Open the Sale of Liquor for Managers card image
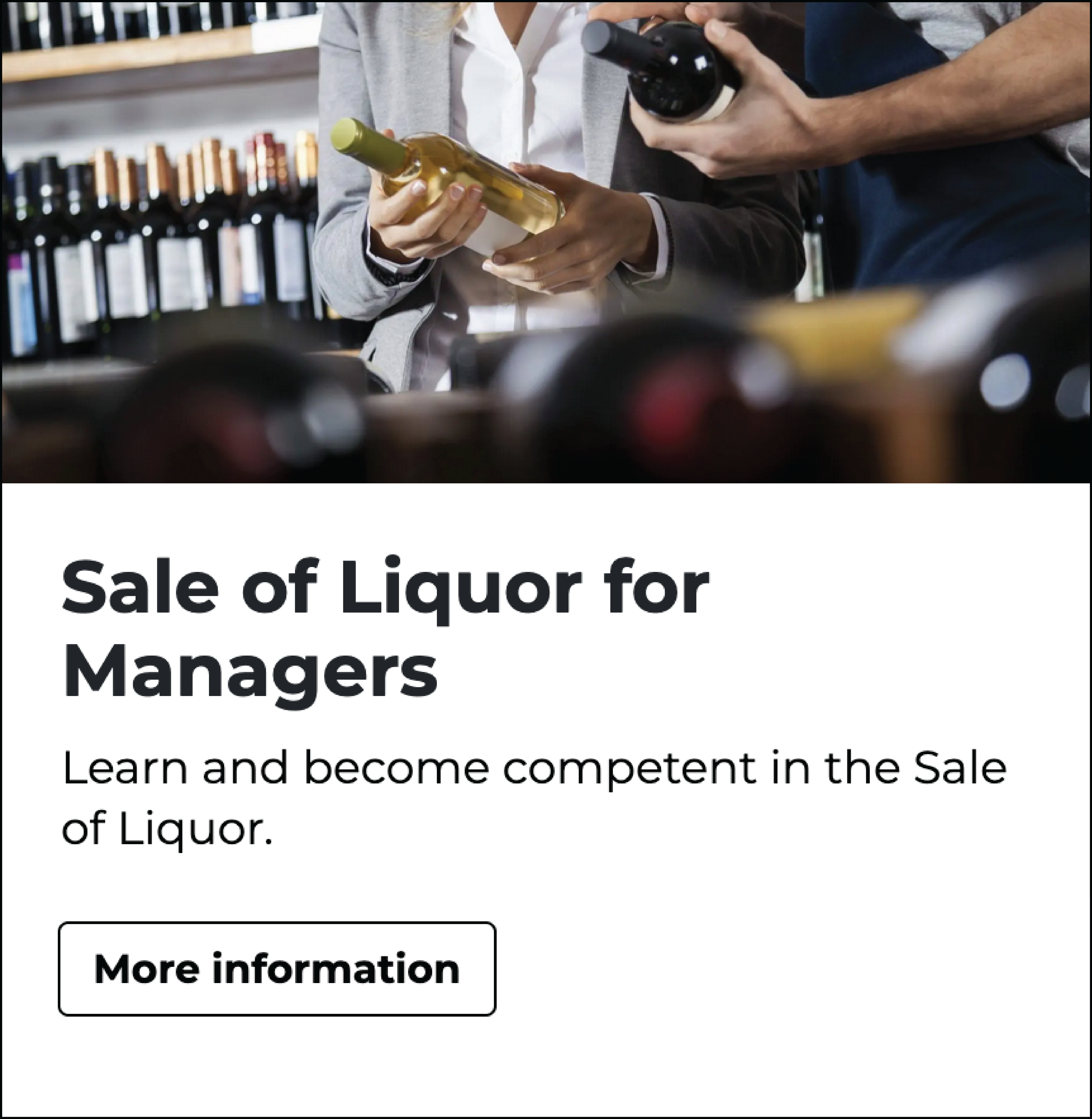This screenshot has width=1092, height=1119. 546,242
